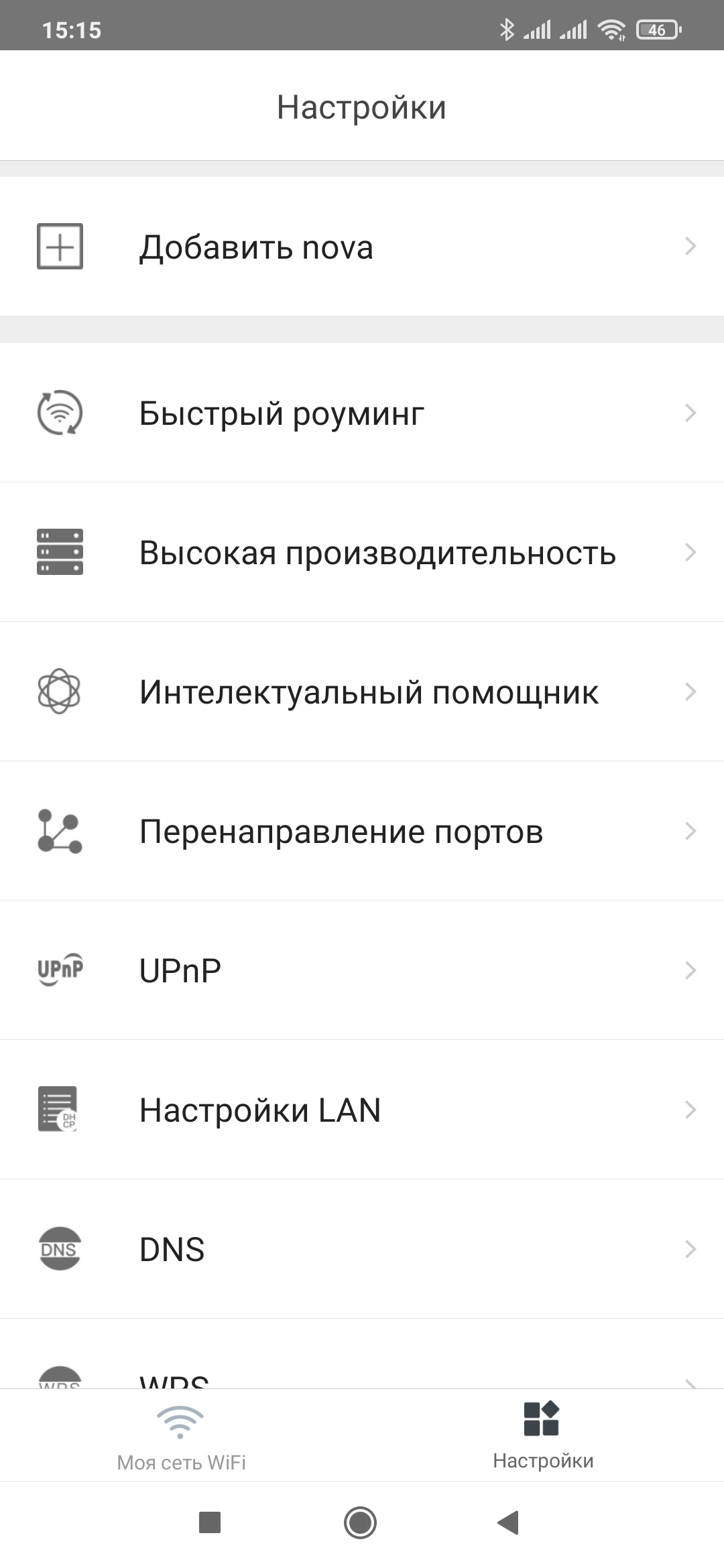724x1568 pixels.
Task: Open the Добавить nova row
Action: click(362, 247)
